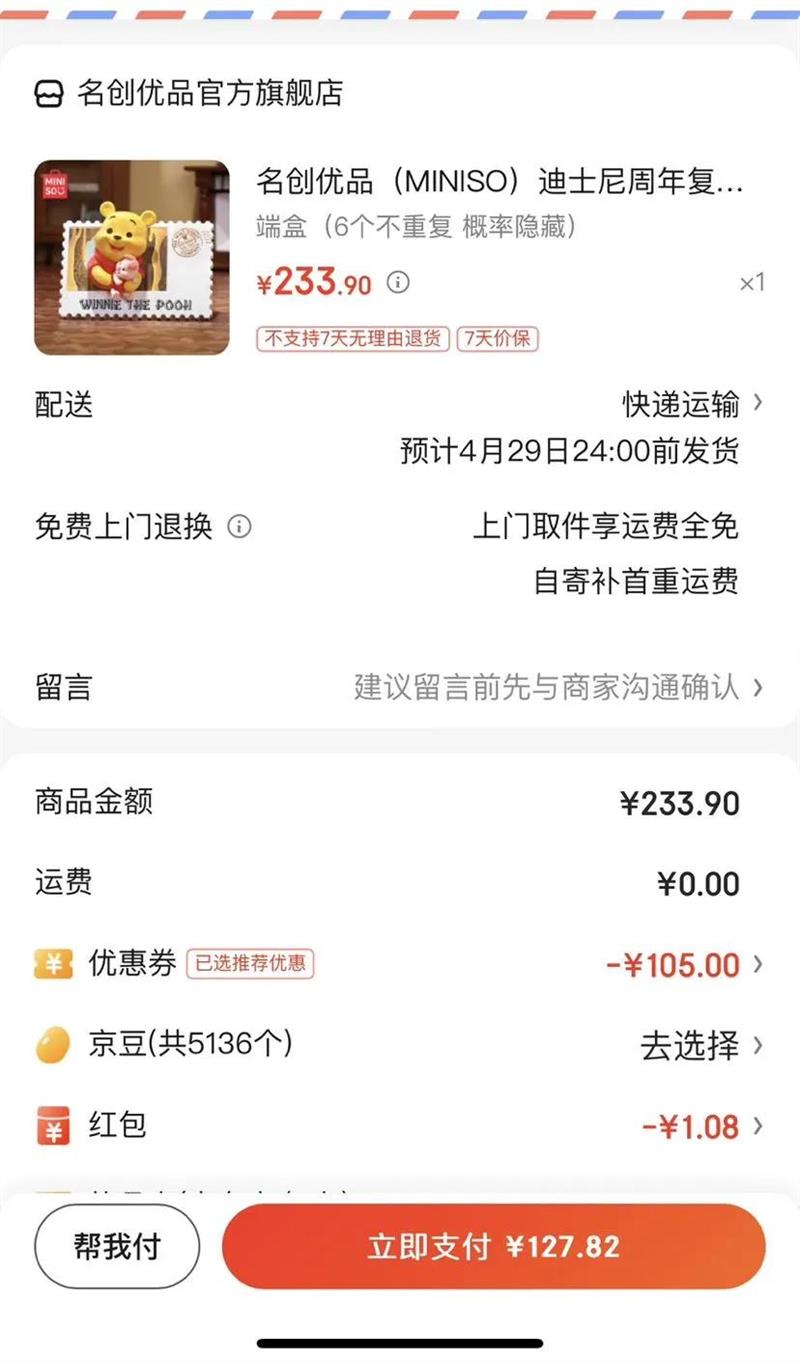Screen dimensions: 800x1363
Task: Open the Winnie the Pooh product thumbnail
Action: tap(132, 258)
